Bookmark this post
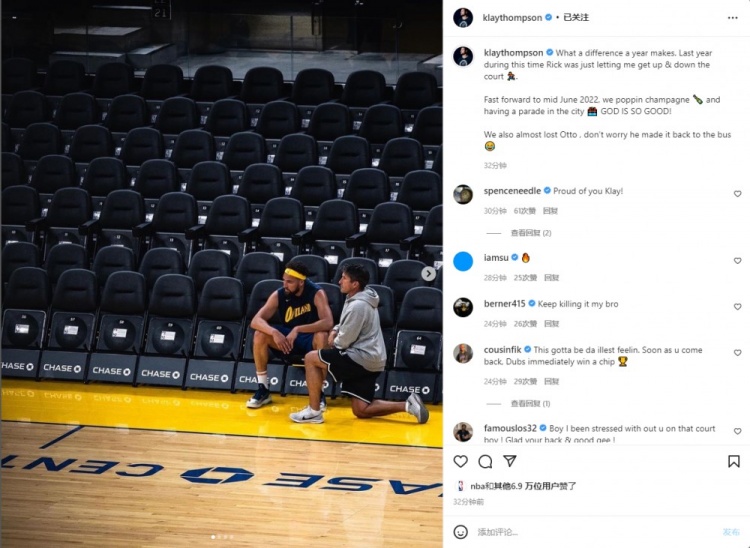Image resolution: width=750 pixels, height=548 pixels. [734, 461]
